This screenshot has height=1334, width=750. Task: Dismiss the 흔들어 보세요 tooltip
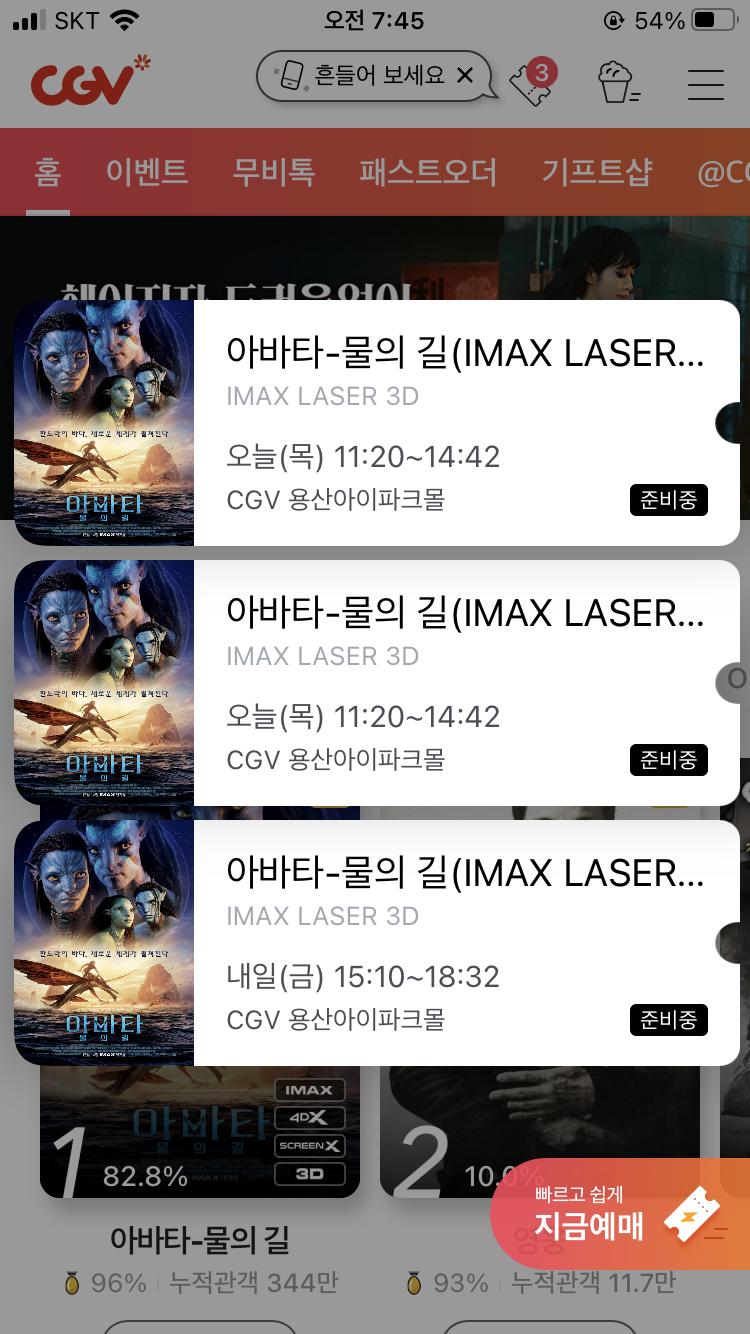click(x=464, y=75)
